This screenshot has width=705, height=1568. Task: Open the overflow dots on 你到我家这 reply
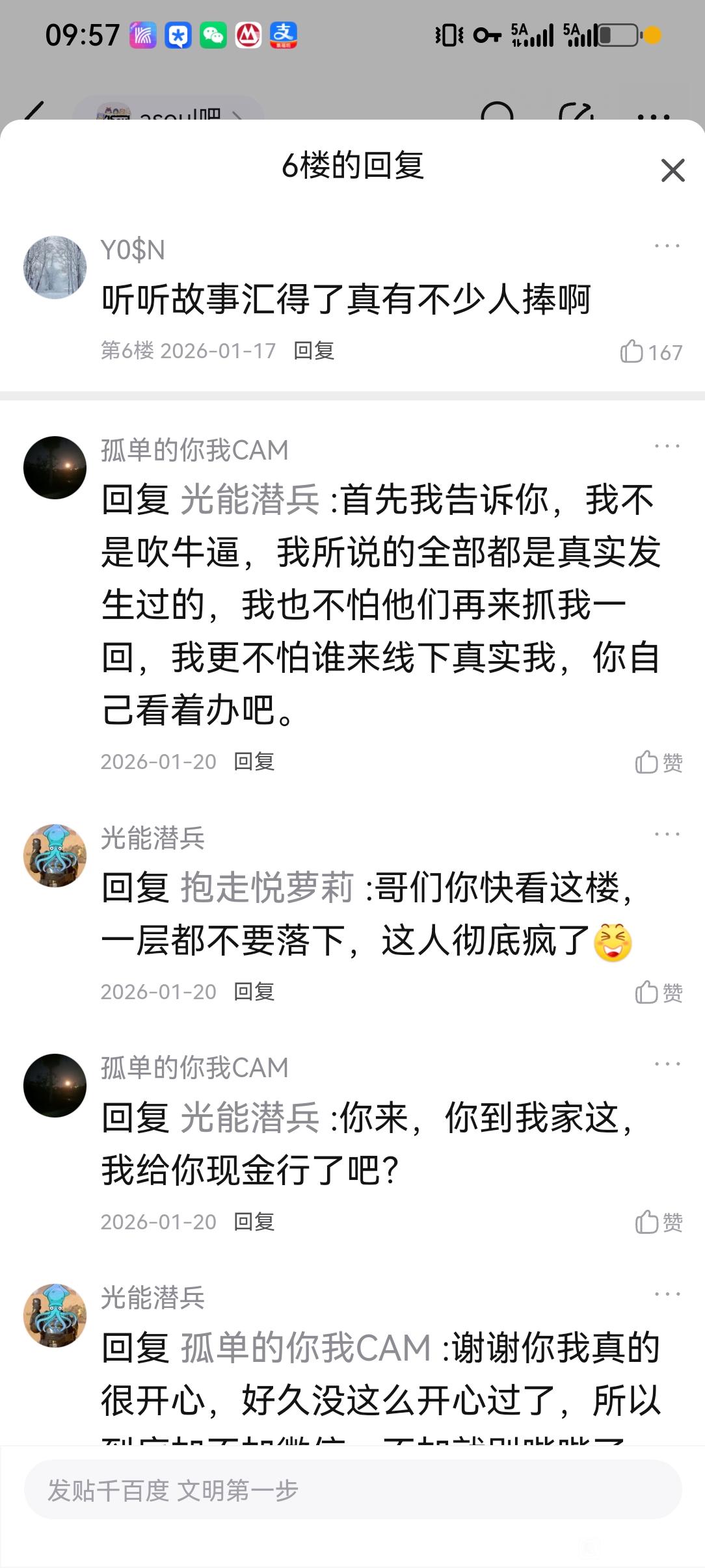(667, 1064)
